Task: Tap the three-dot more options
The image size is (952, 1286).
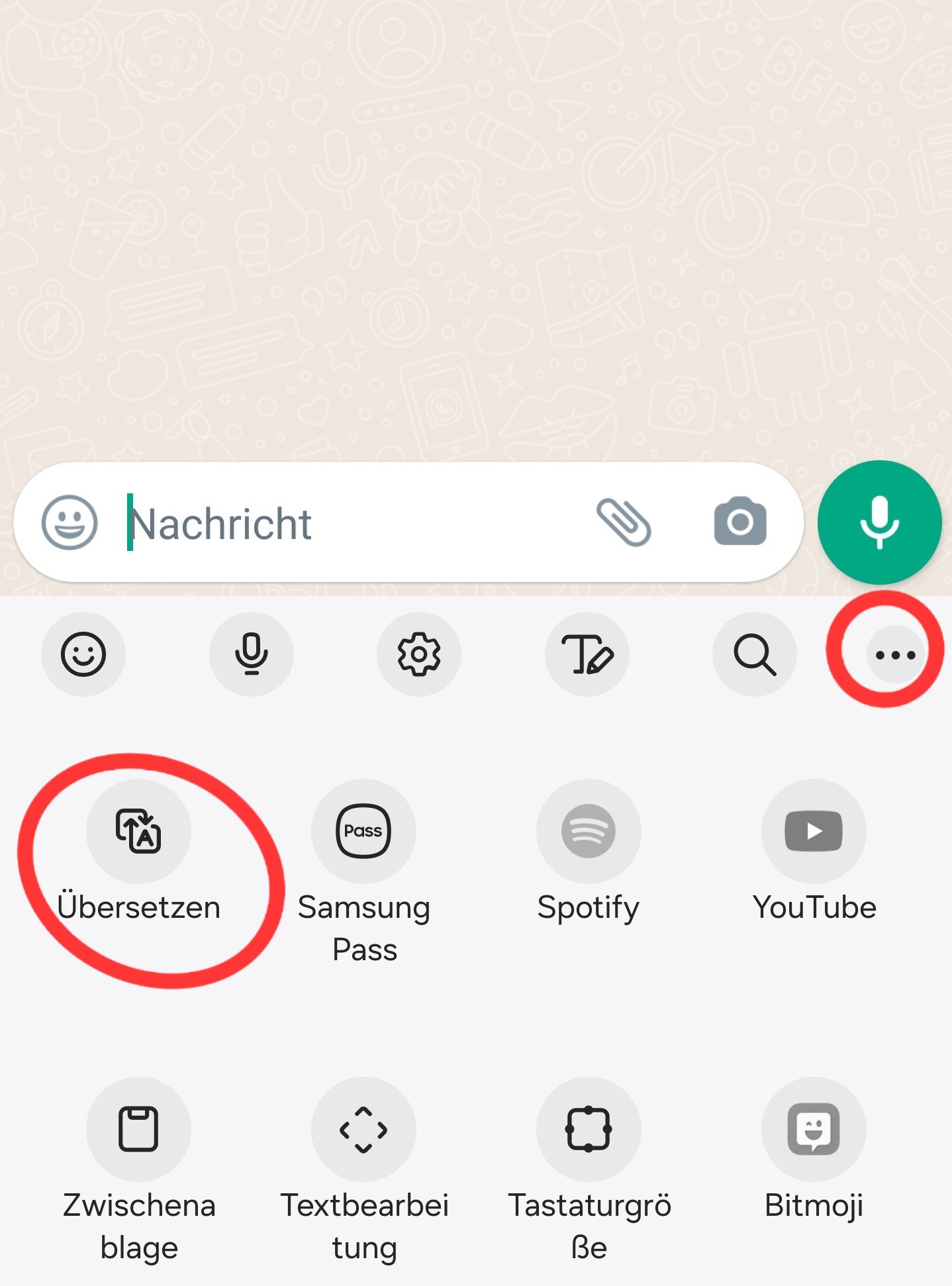Action: coord(895,655)
